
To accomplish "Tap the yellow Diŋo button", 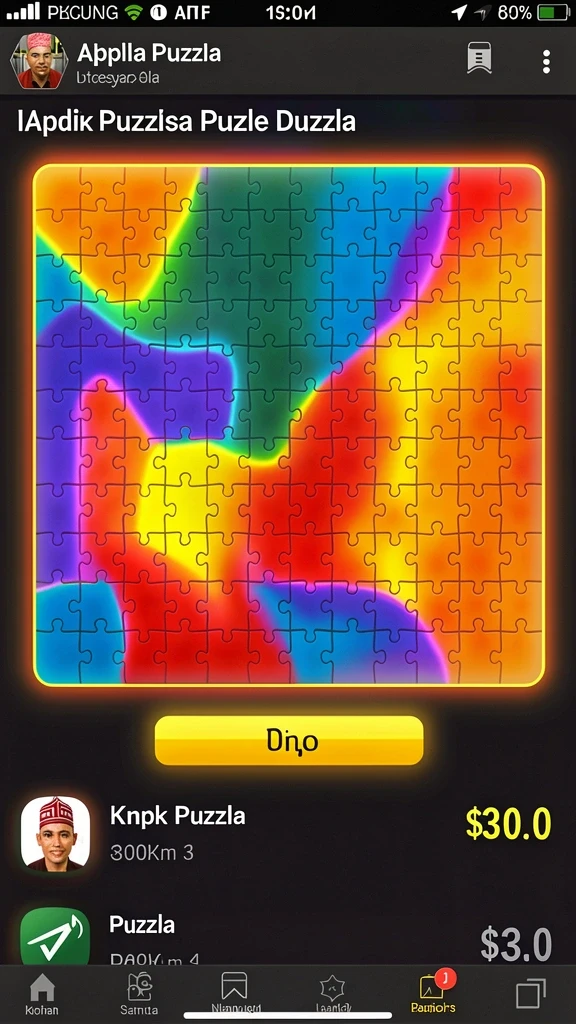I will click(x=289, y=741).
